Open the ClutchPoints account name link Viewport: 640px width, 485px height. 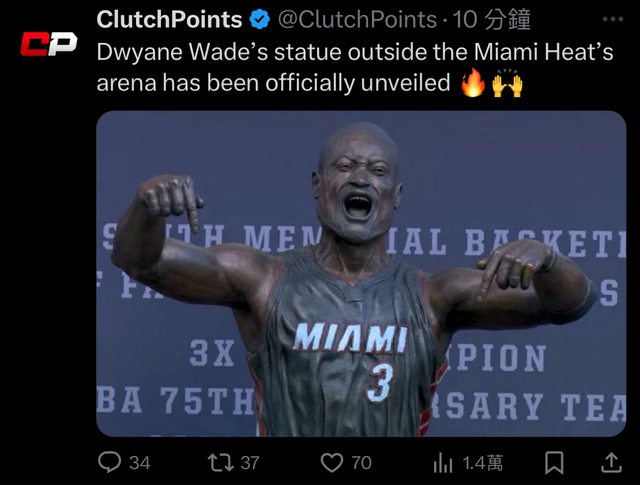click(169, 20)
